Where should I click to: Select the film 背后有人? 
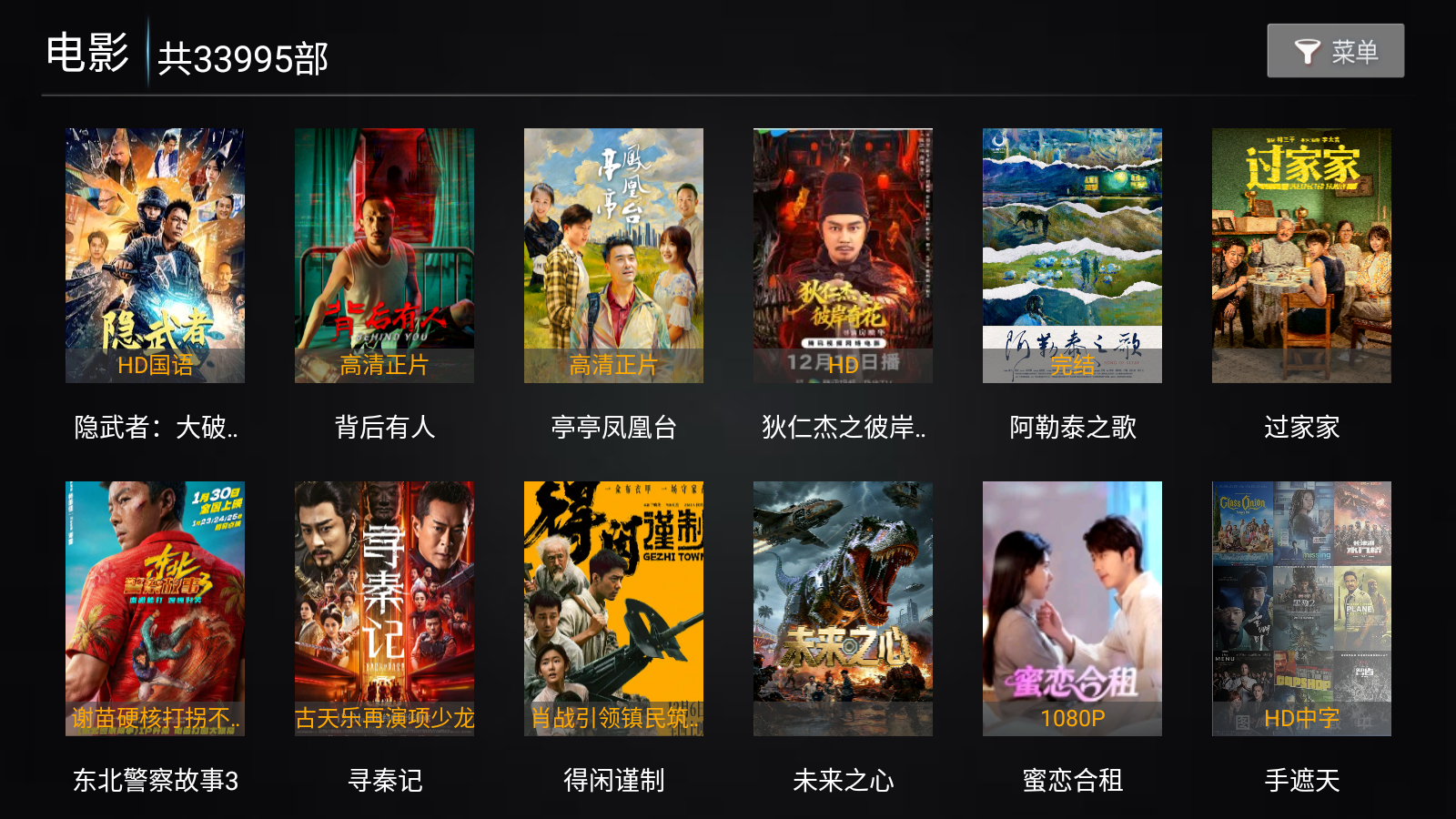pos(384,256)
